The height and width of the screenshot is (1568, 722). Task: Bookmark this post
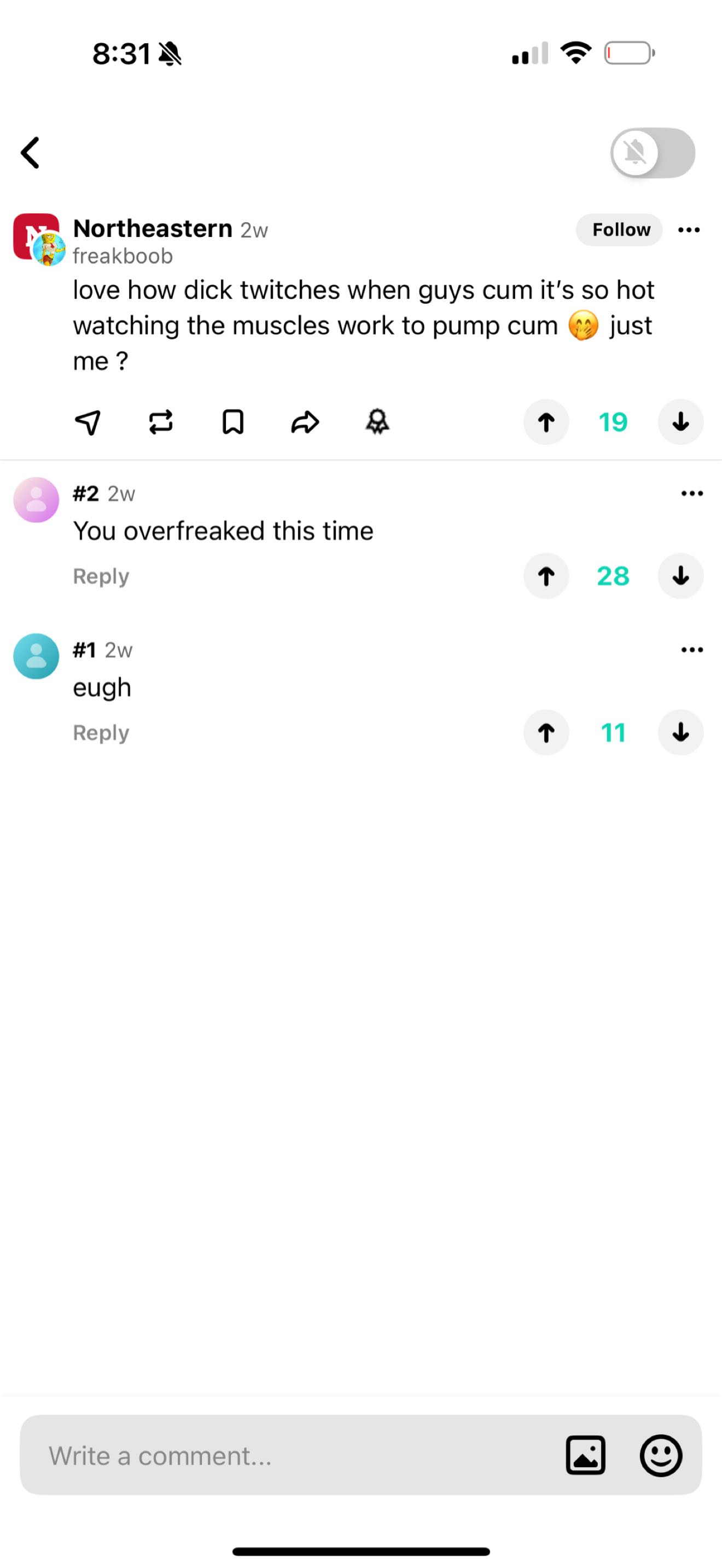click(233, 422)
